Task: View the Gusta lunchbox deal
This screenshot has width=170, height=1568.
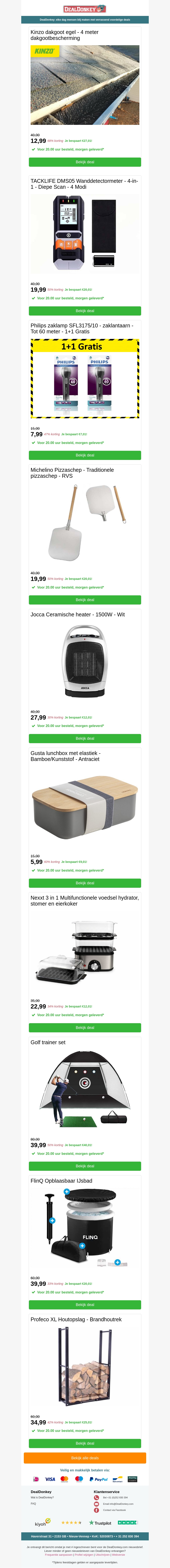Action: (x=85, y=883)
